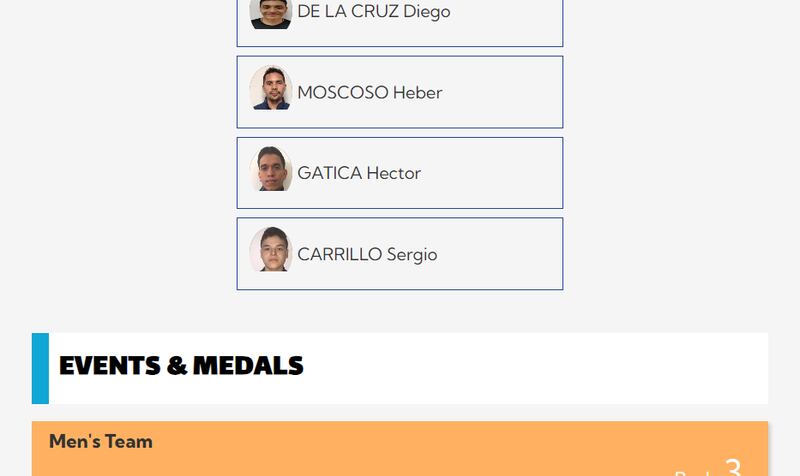Open MOSCOSO Heber's athlete profile
Viewport: 800px width, 476px height.
click(399, 92)
